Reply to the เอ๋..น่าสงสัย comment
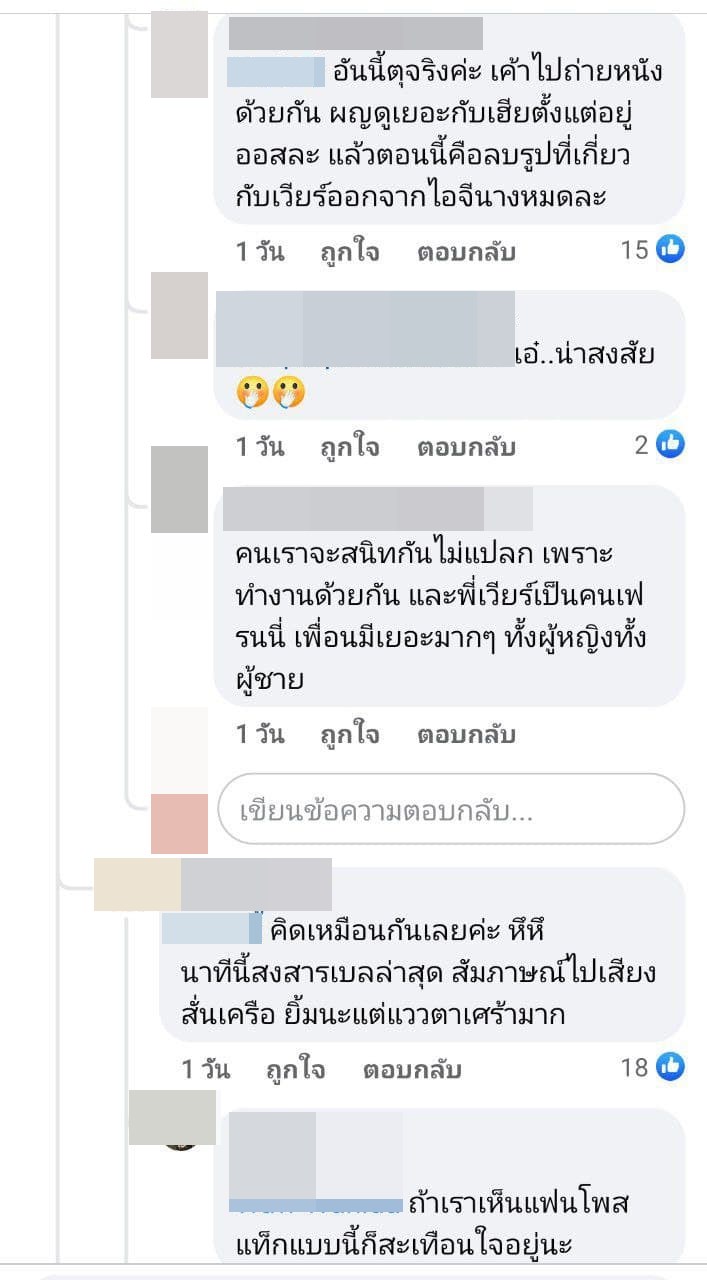Viewport: 707px width, 1280px height. (x=465, y=446)
